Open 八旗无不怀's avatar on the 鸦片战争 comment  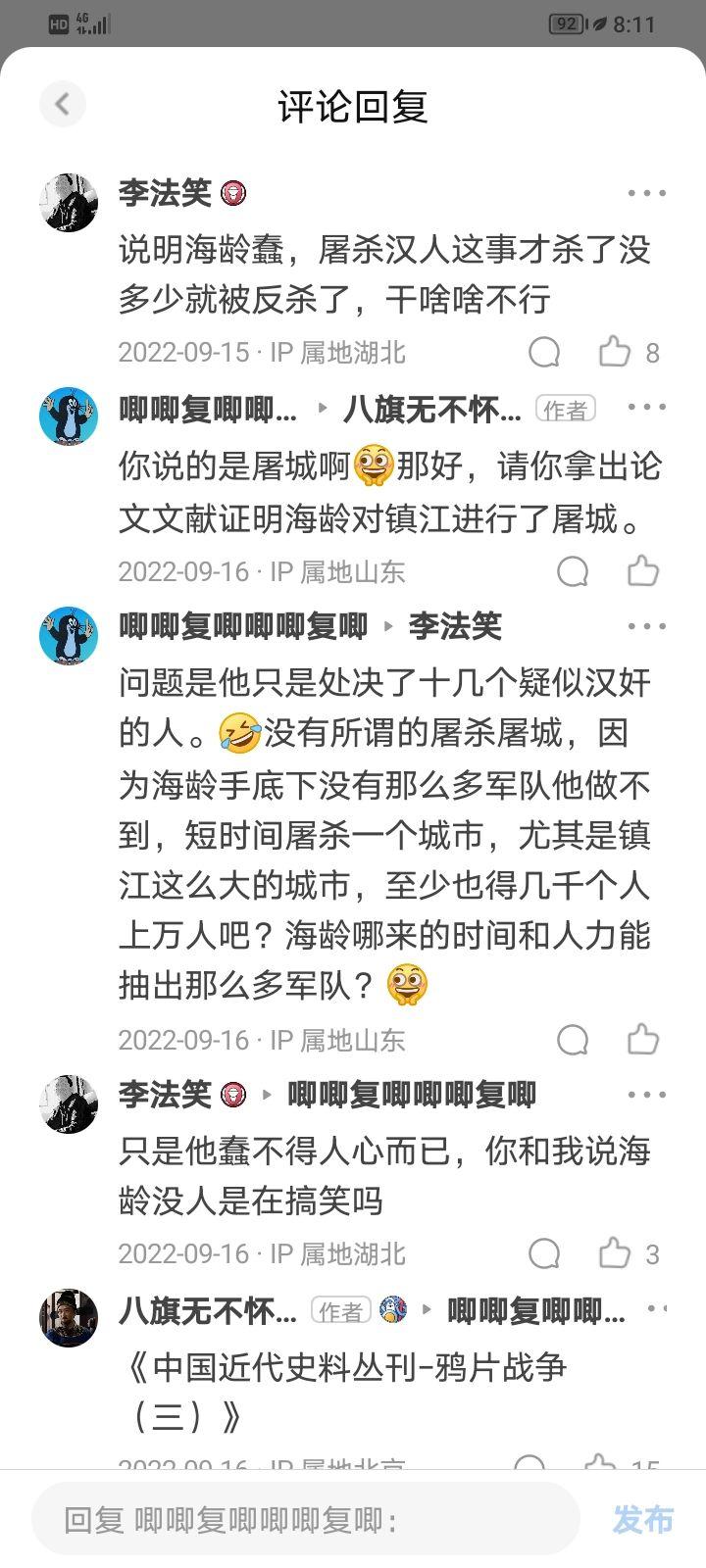[69, 1318]
